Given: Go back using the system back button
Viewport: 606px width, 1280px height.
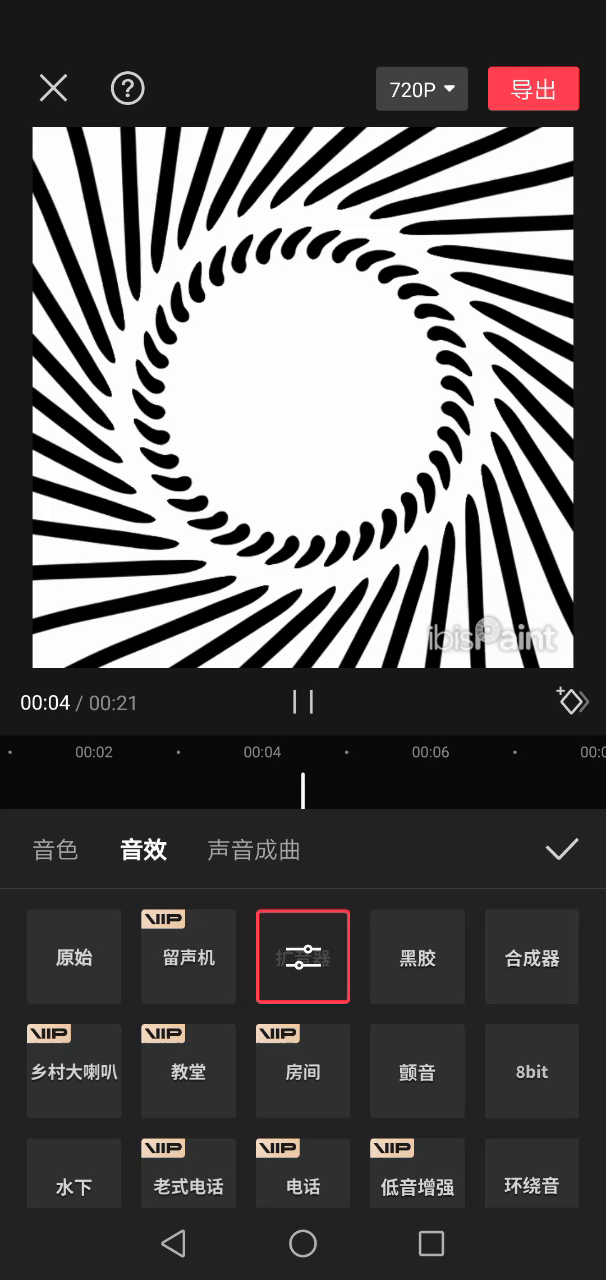Looking at the screenshot, I should point(174,1243).
